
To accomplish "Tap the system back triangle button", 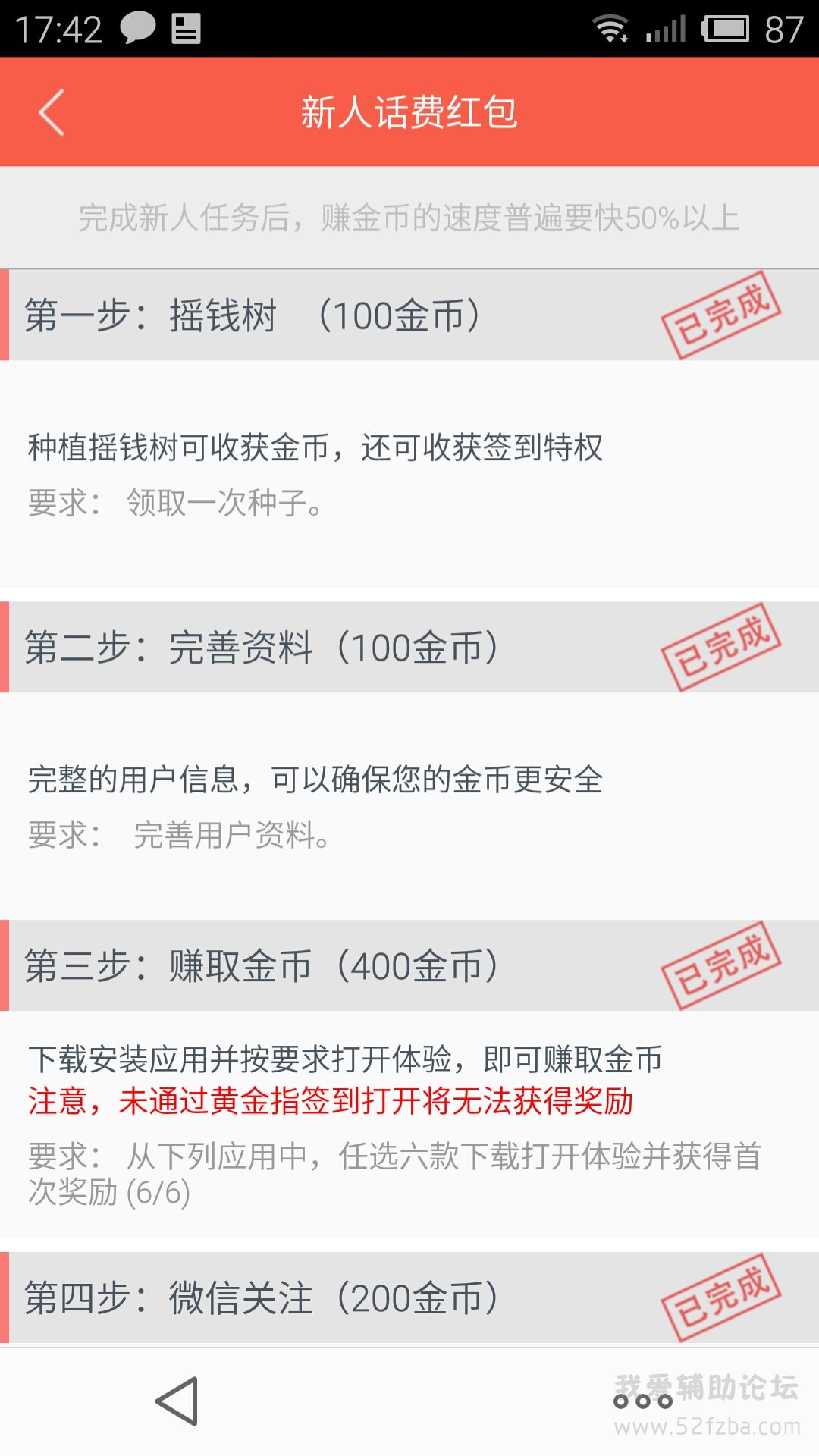I will pos(177,1401).
